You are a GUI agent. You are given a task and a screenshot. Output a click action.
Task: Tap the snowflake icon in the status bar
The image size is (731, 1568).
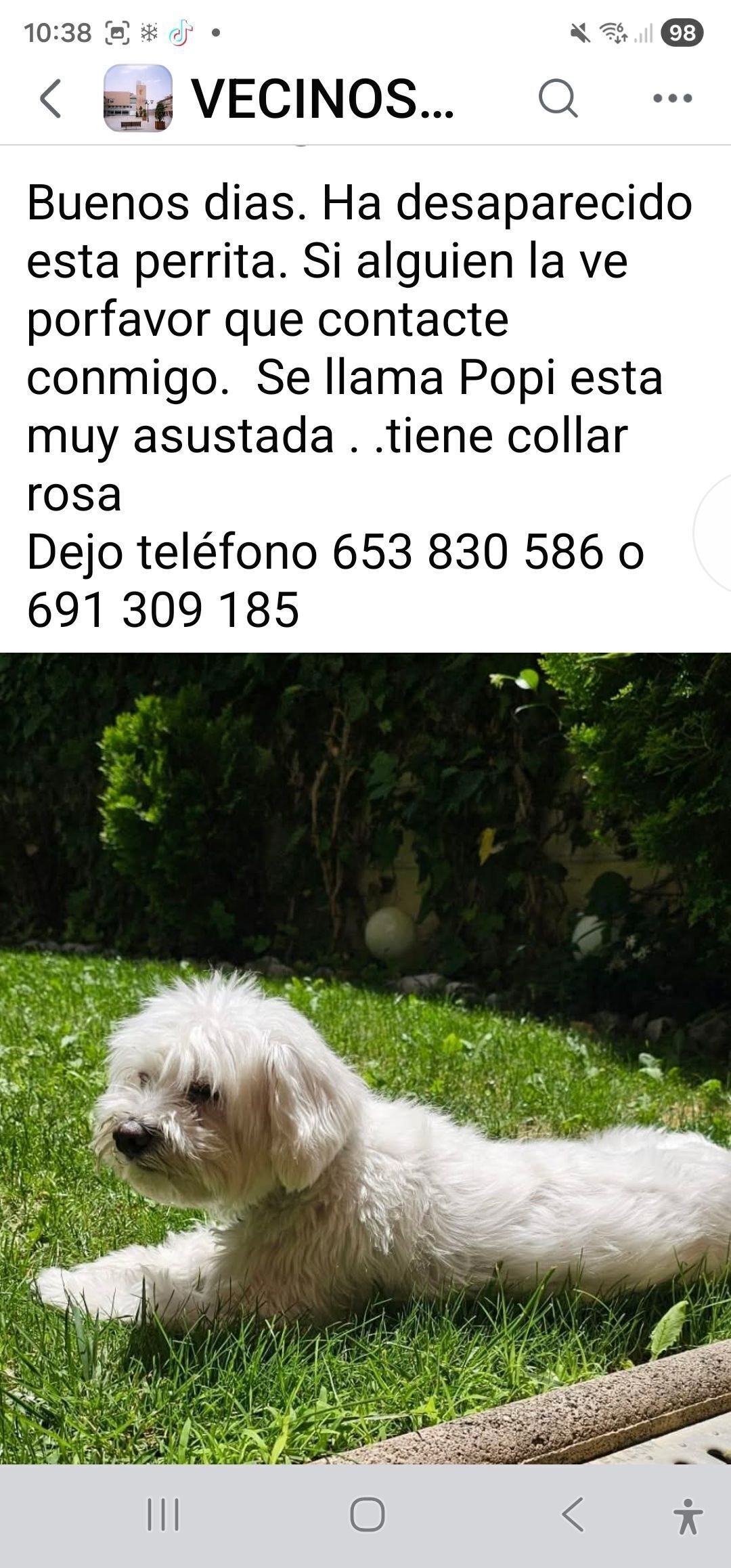[149, 30]
